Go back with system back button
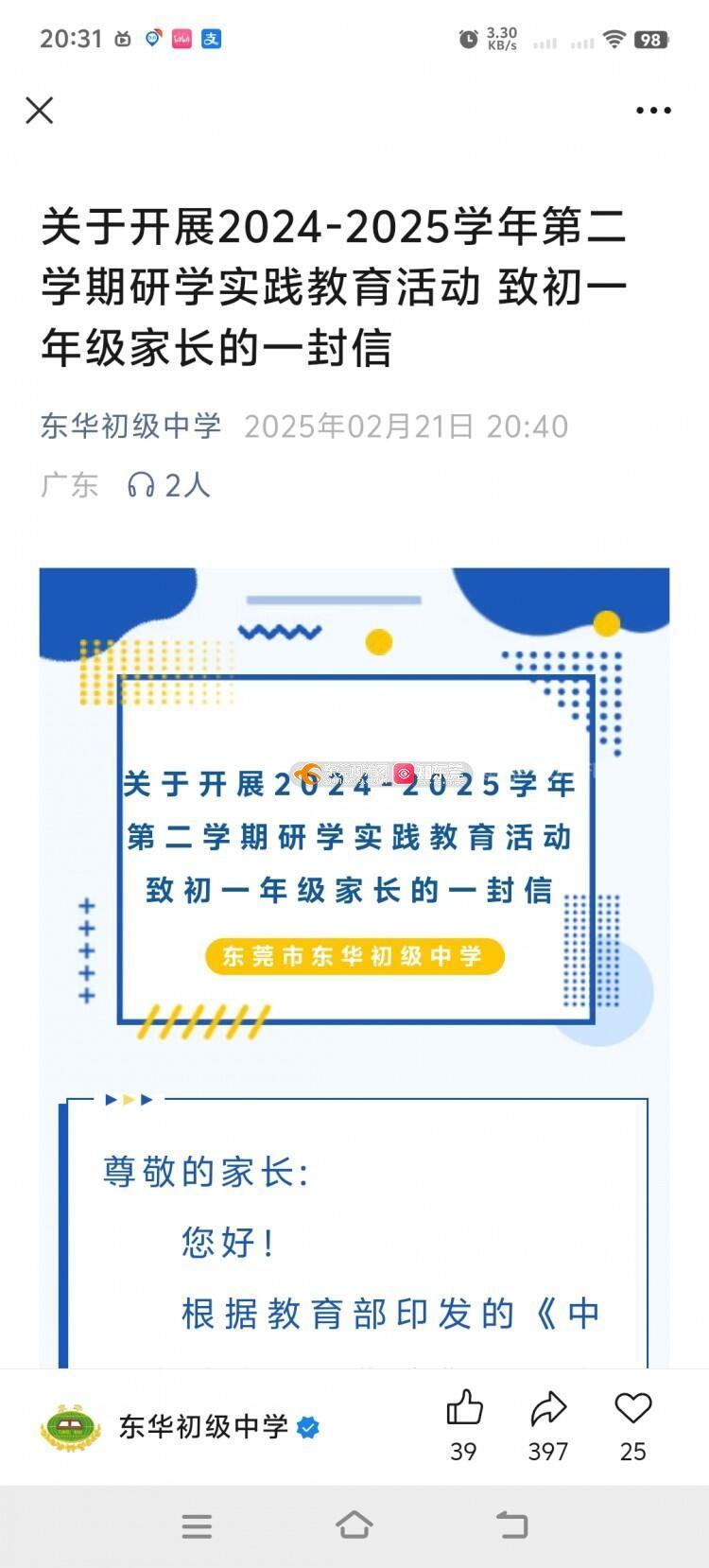The image size is (709, 1568). pos(511,1524)
